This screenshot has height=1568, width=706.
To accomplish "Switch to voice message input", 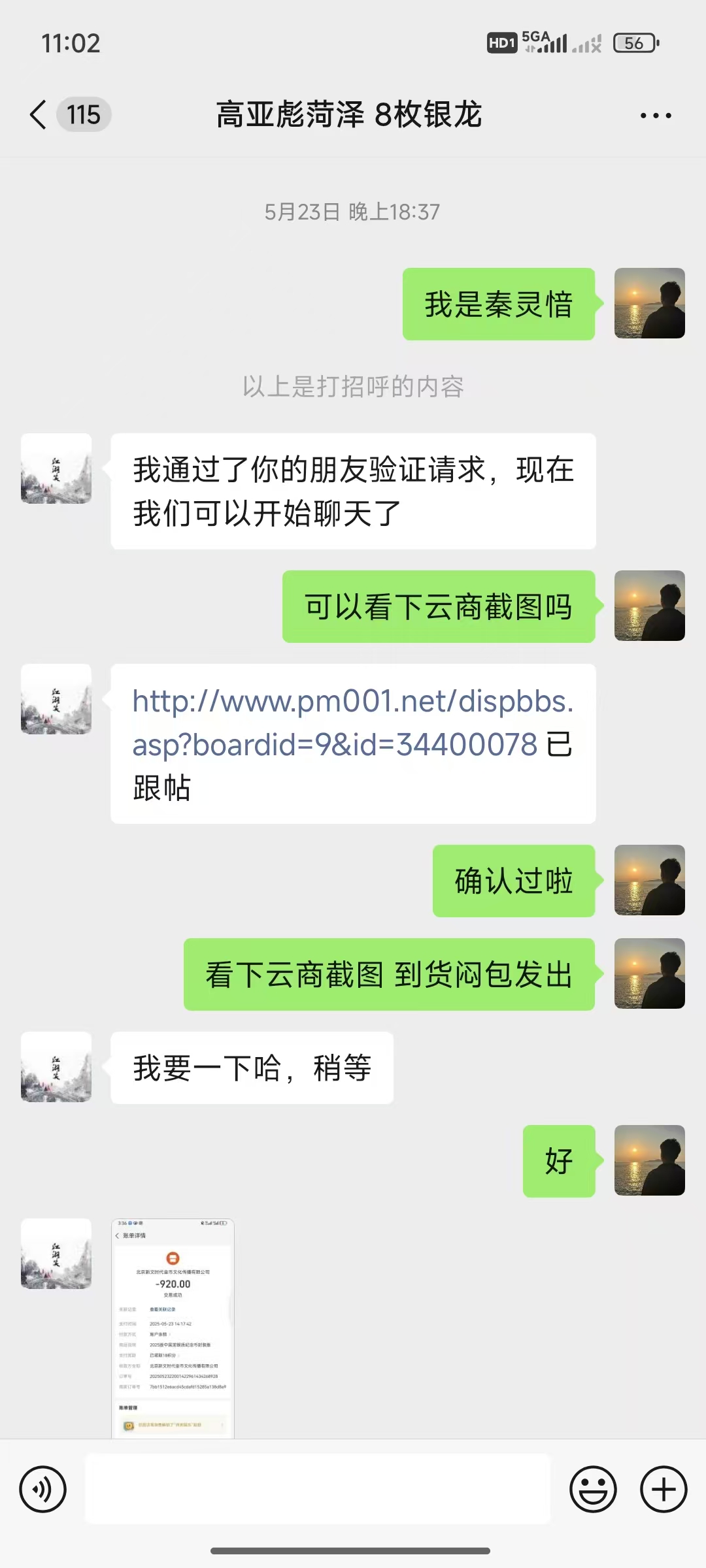I will point(43,1490).
